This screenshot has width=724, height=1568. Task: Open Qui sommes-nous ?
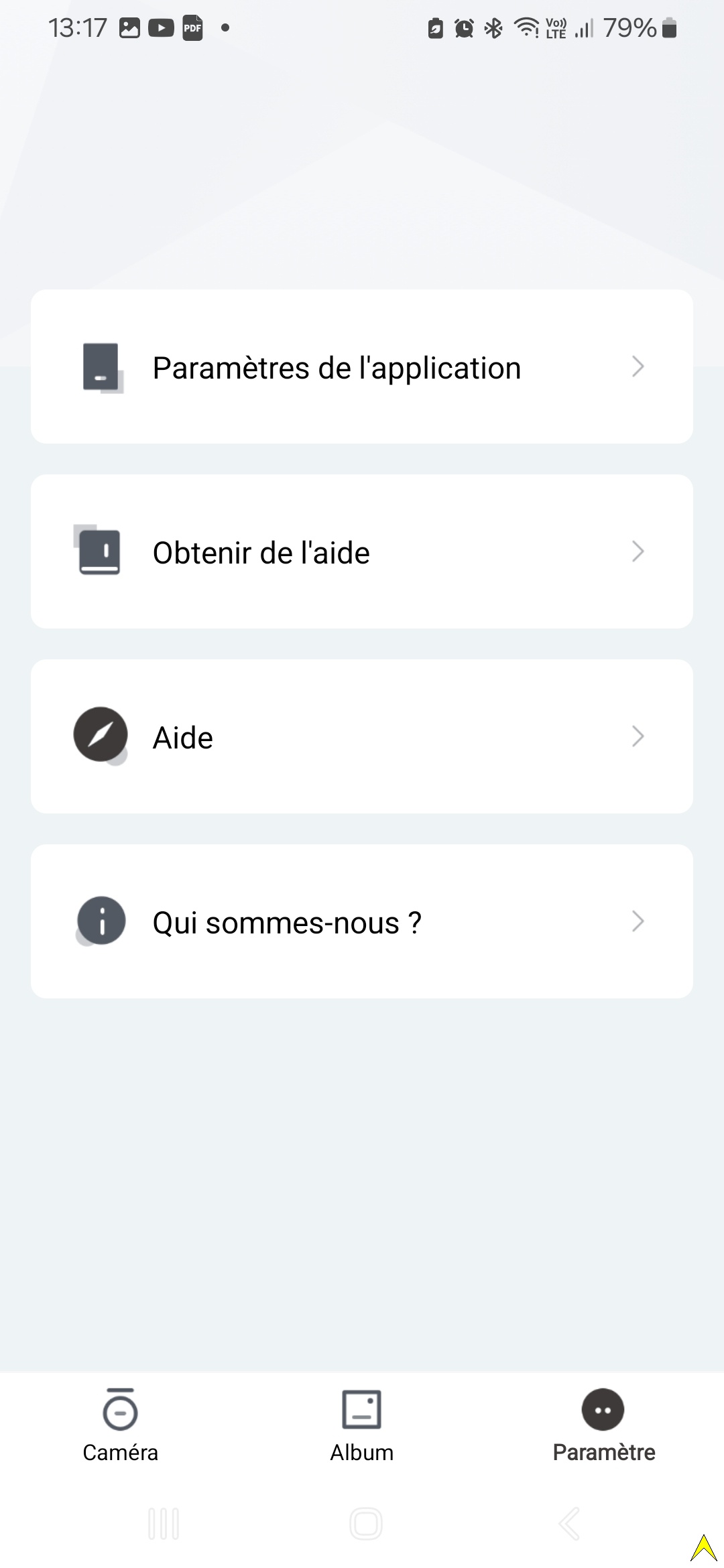click(x=362, y=921)
